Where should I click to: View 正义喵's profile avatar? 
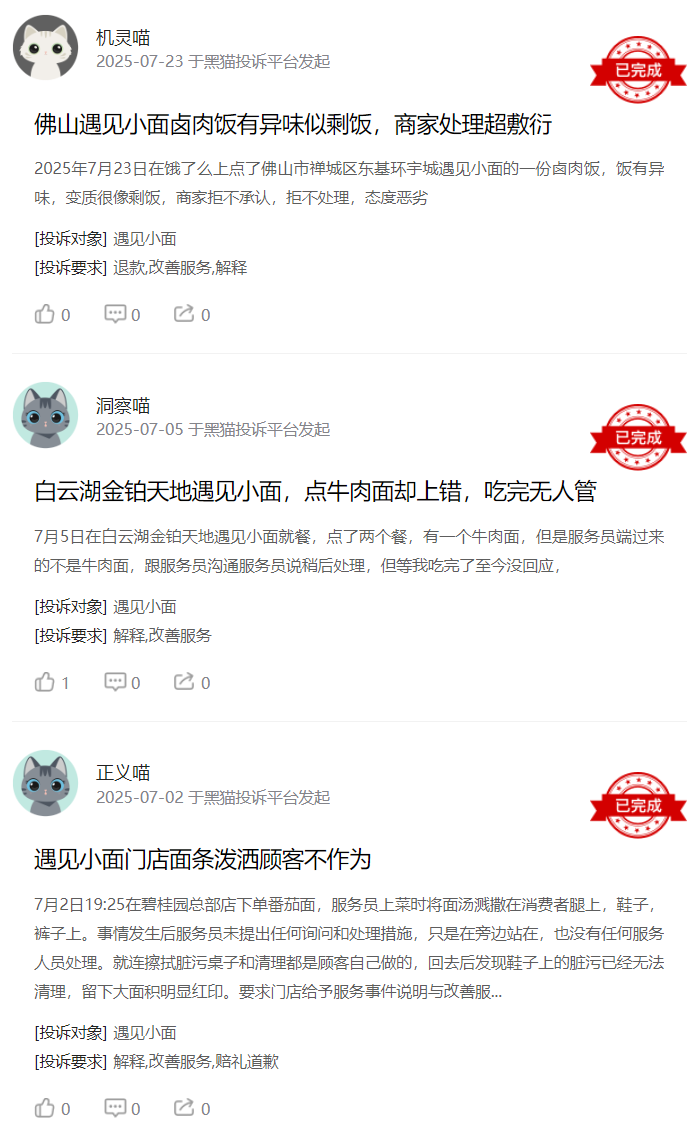[45, 782]
